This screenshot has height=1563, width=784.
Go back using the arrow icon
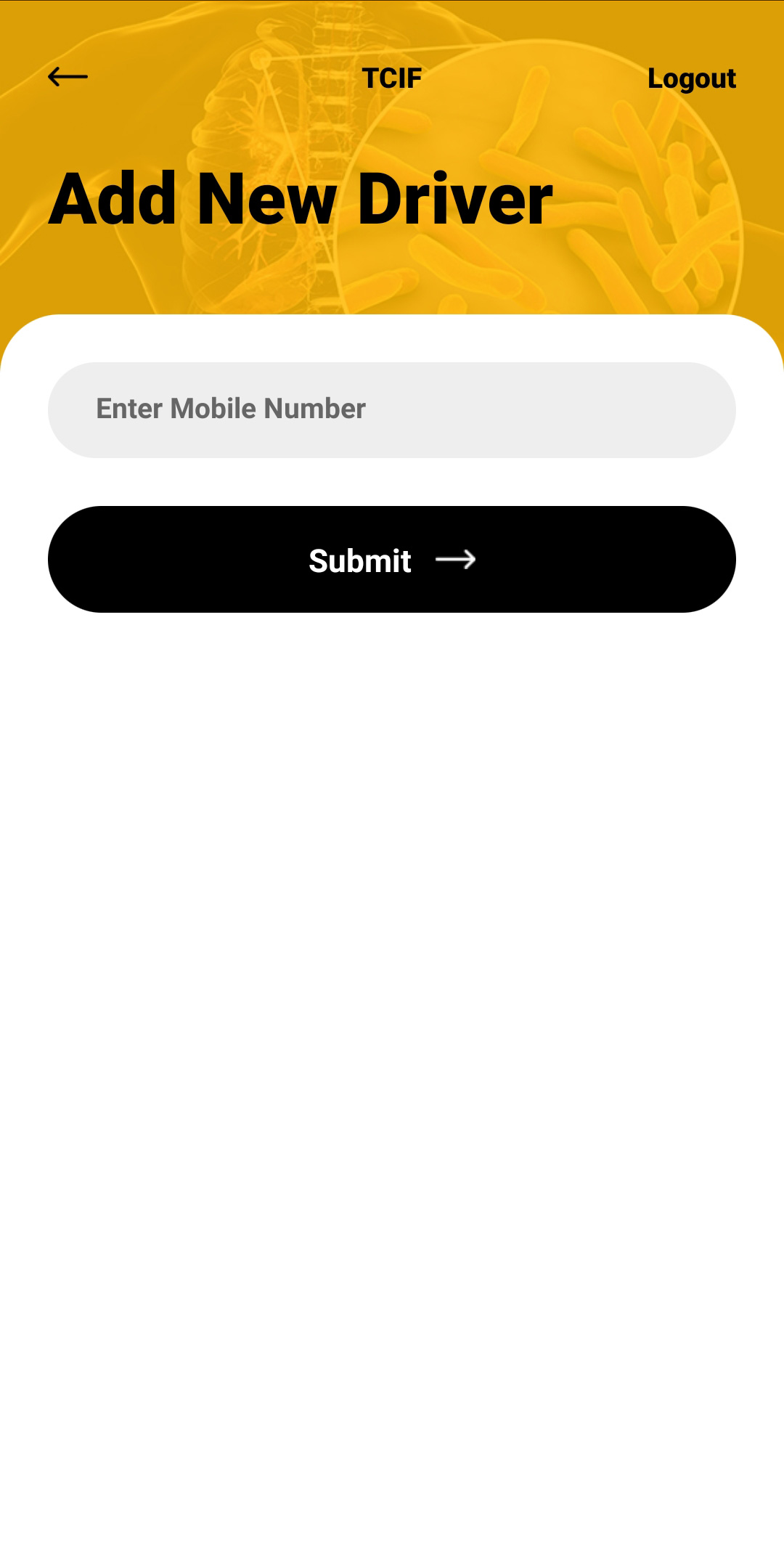pyautogui.click(x=68, y=77)
